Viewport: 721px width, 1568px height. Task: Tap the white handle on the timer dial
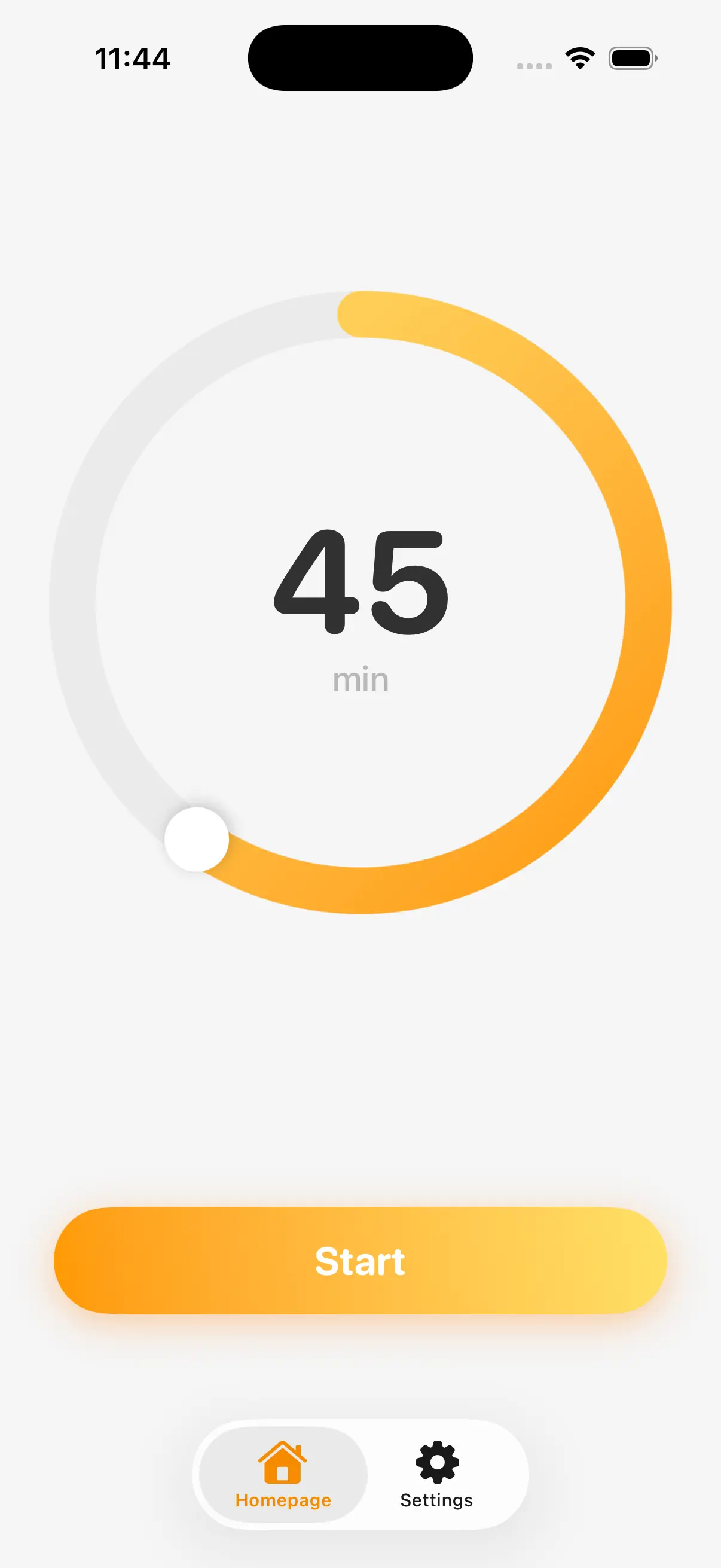pyautogui.click(x=197, y=838)
